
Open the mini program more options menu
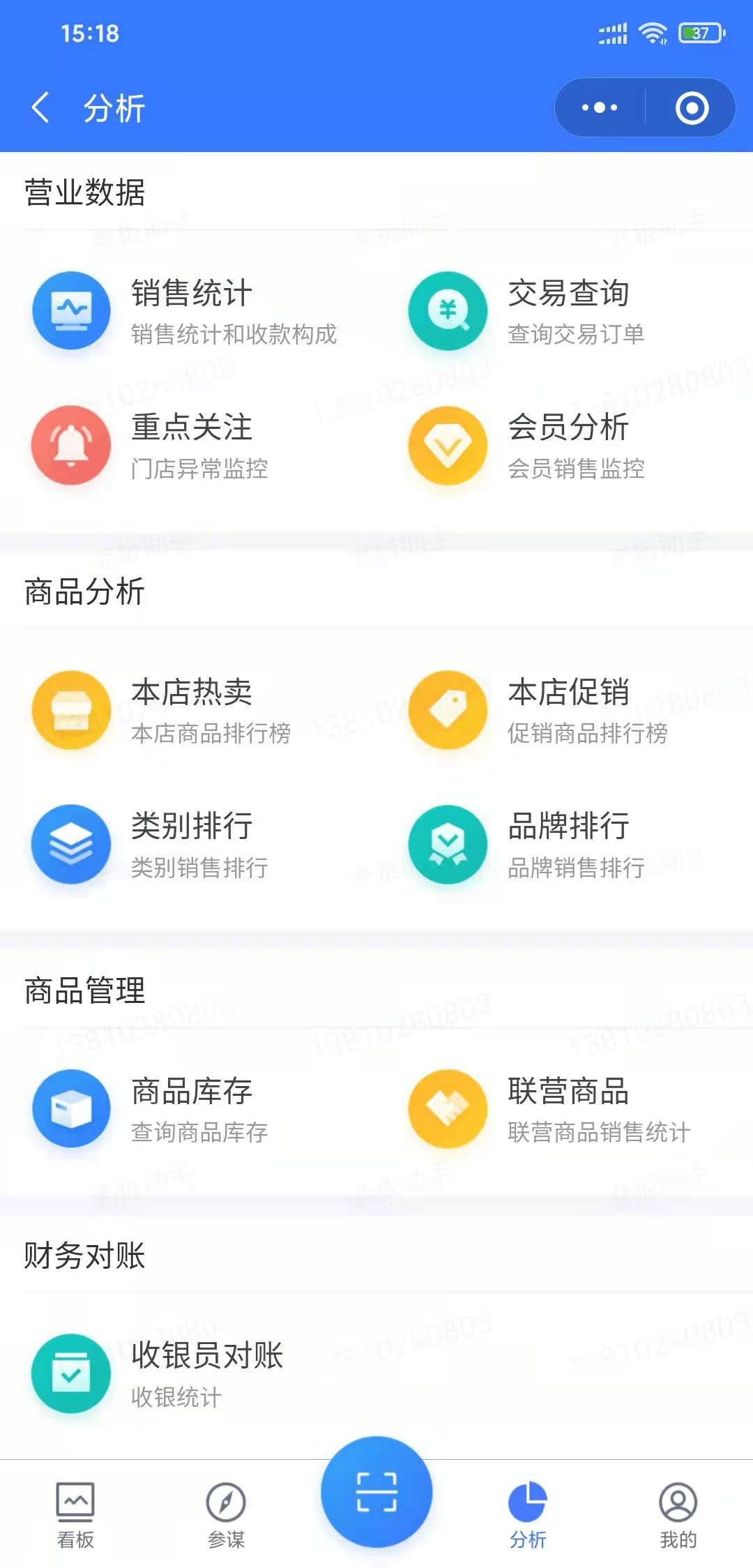pyautogui.click(x=600, y=108)
